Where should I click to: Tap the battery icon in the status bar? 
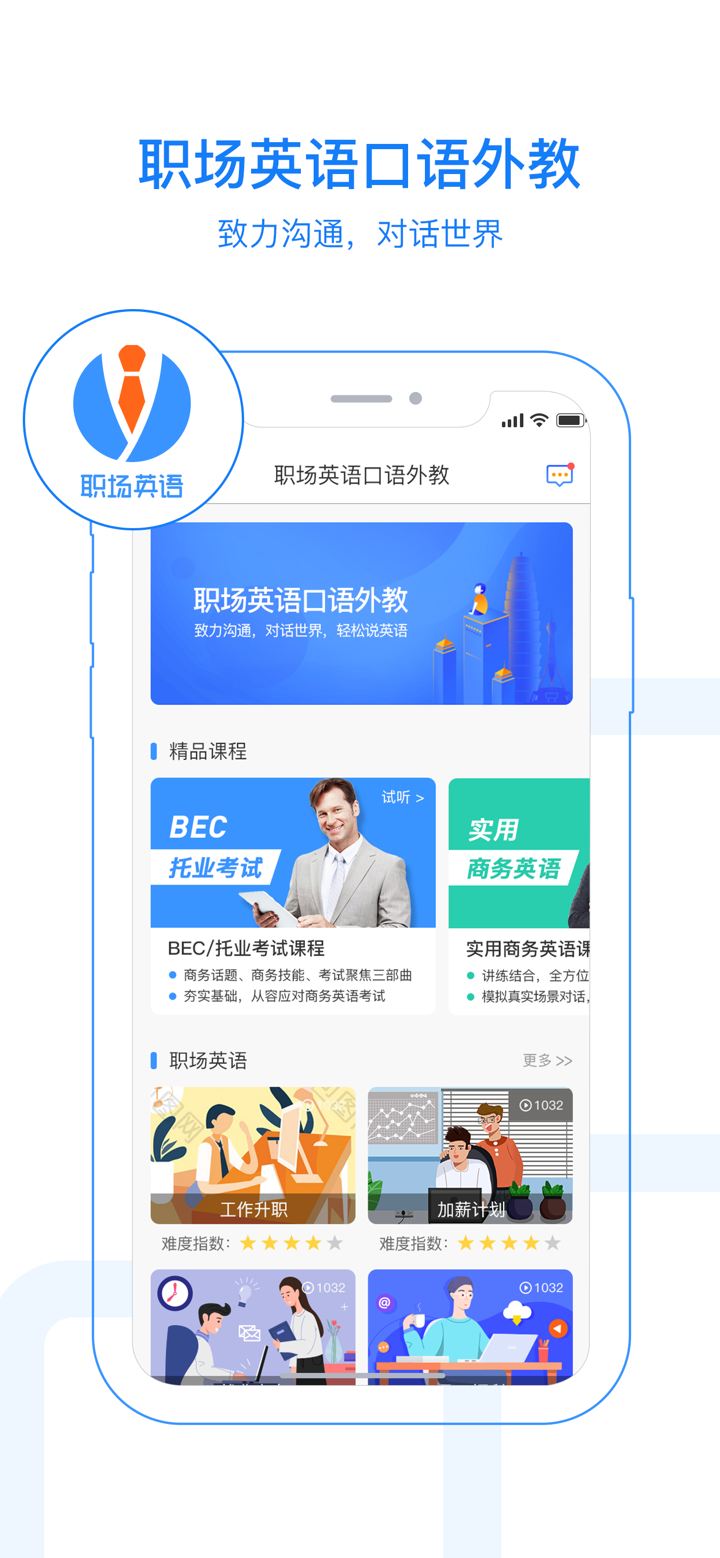(572, 421)
